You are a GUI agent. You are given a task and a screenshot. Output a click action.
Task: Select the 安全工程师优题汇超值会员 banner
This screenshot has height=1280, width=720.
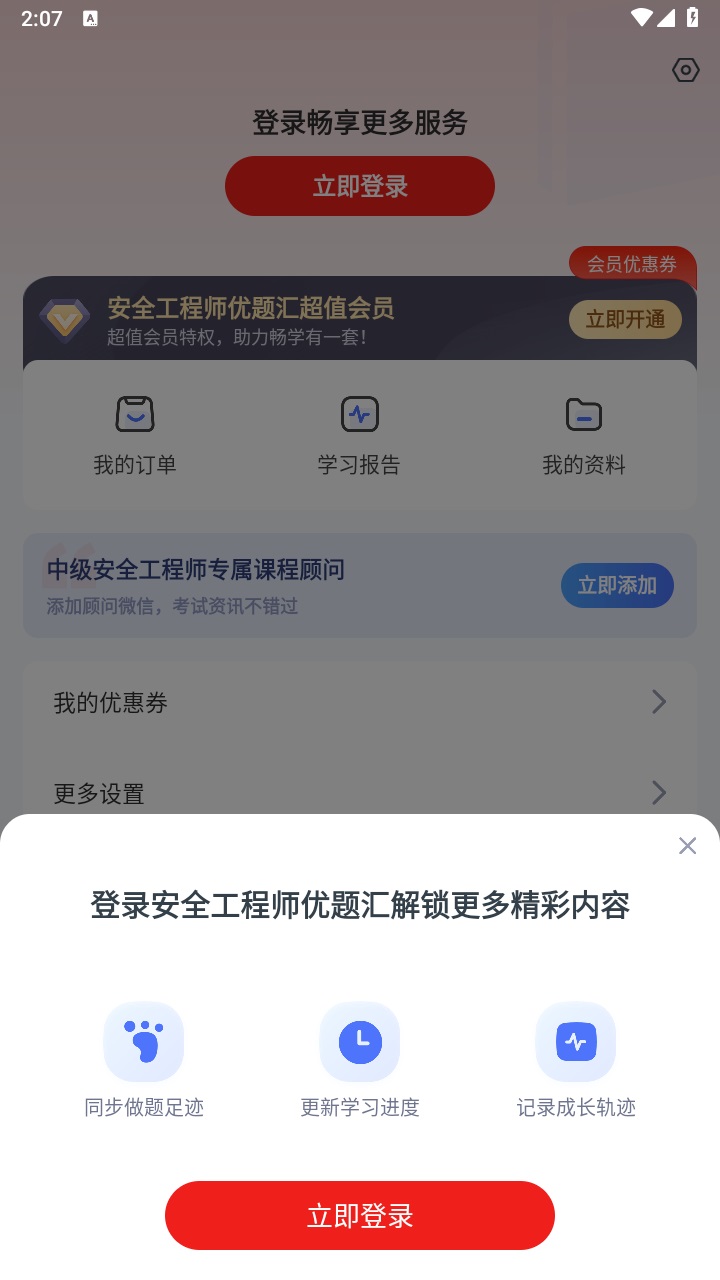(300, 319)
